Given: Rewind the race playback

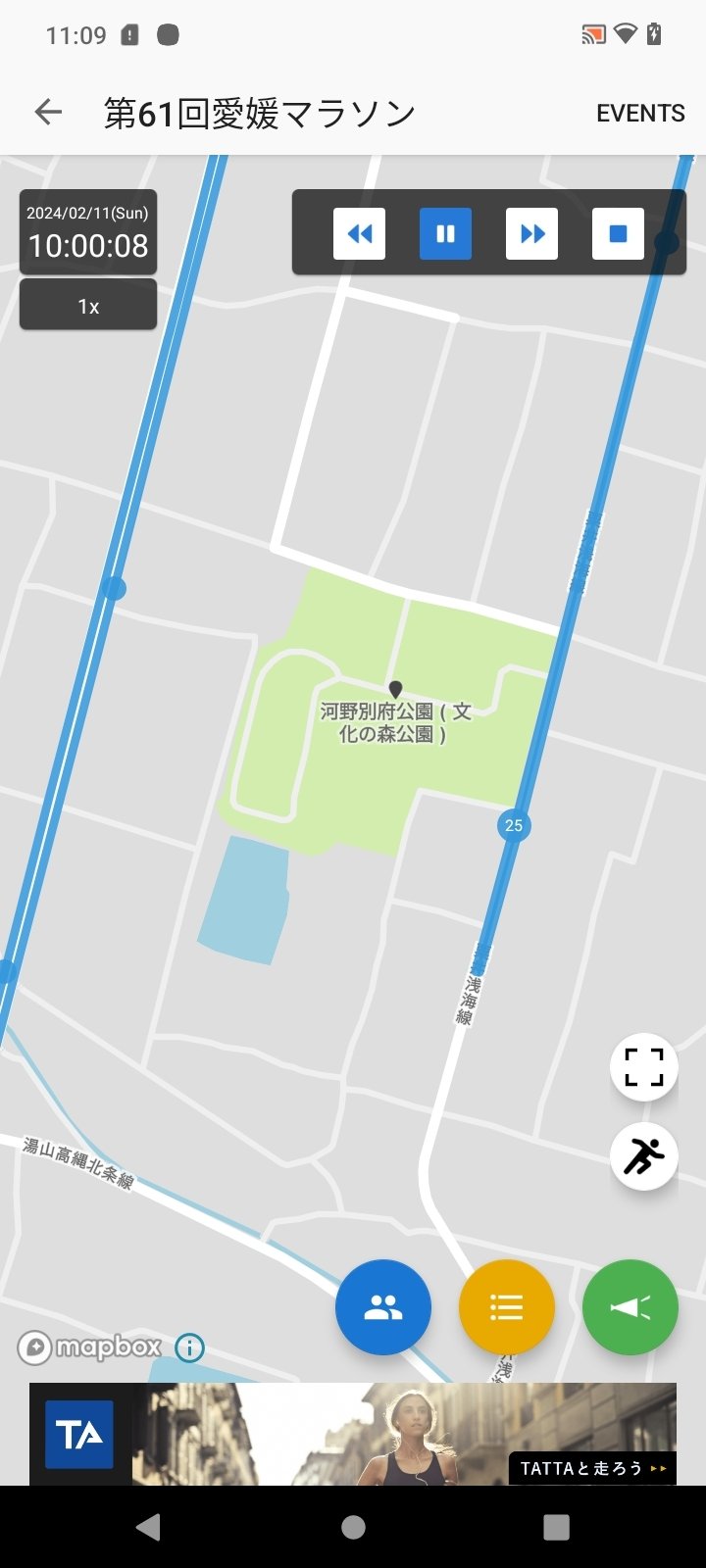Looking at the screenshot, I should pyautogui.click(x=359, y=234).
